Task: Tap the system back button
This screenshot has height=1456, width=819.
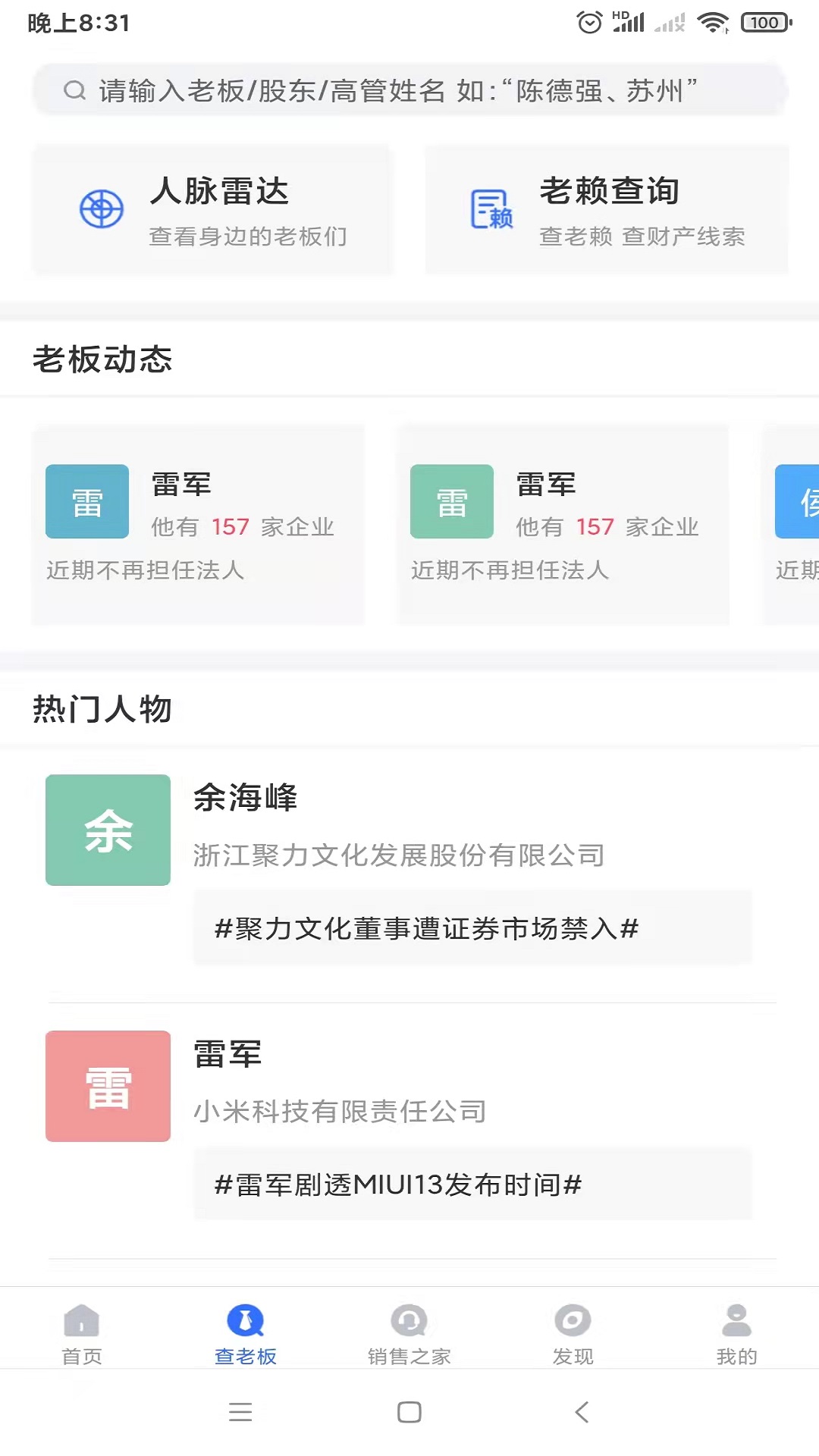Action: (x=582, y=1412)
